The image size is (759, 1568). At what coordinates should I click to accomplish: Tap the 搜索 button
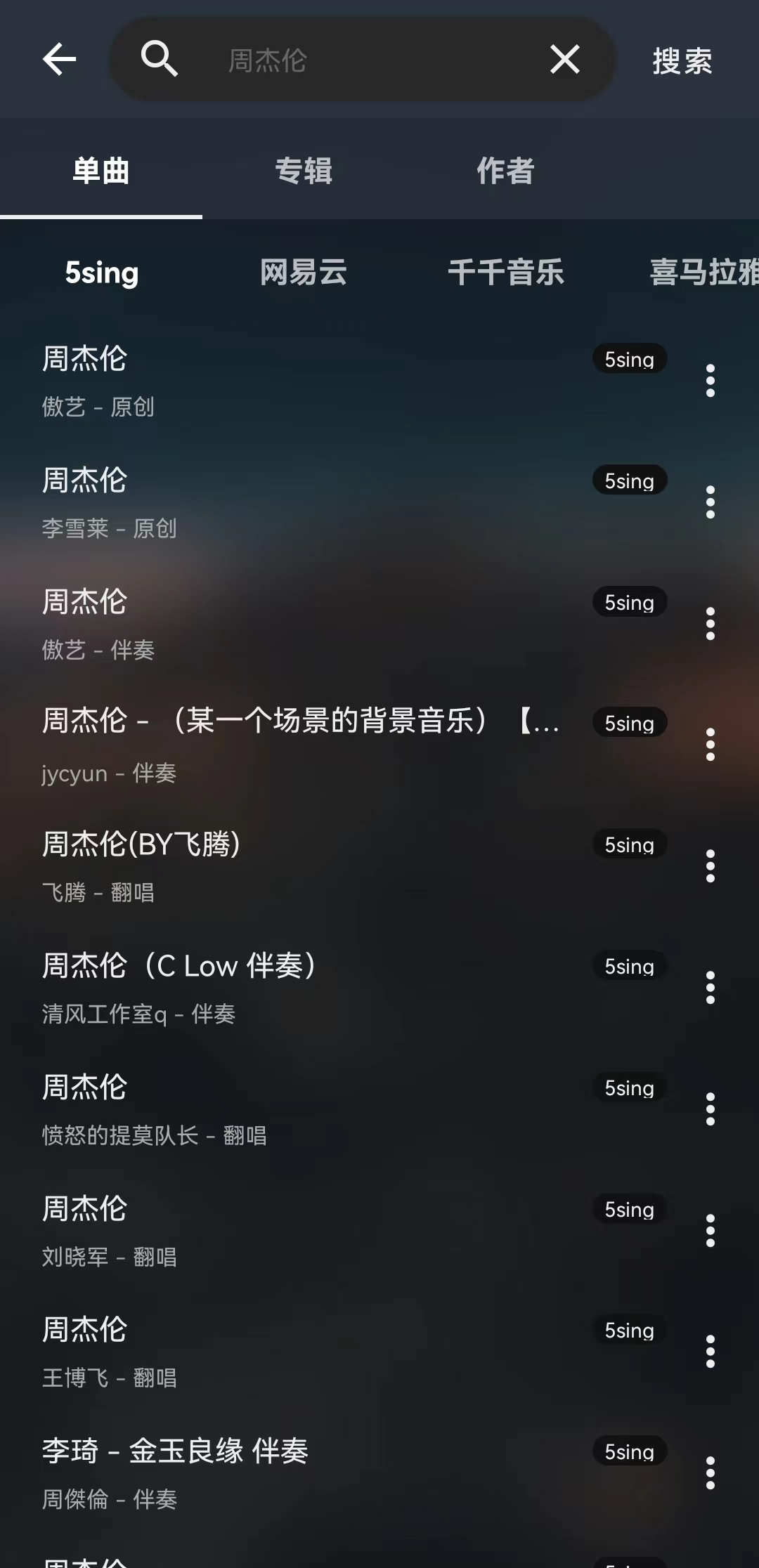click(682, 60)
